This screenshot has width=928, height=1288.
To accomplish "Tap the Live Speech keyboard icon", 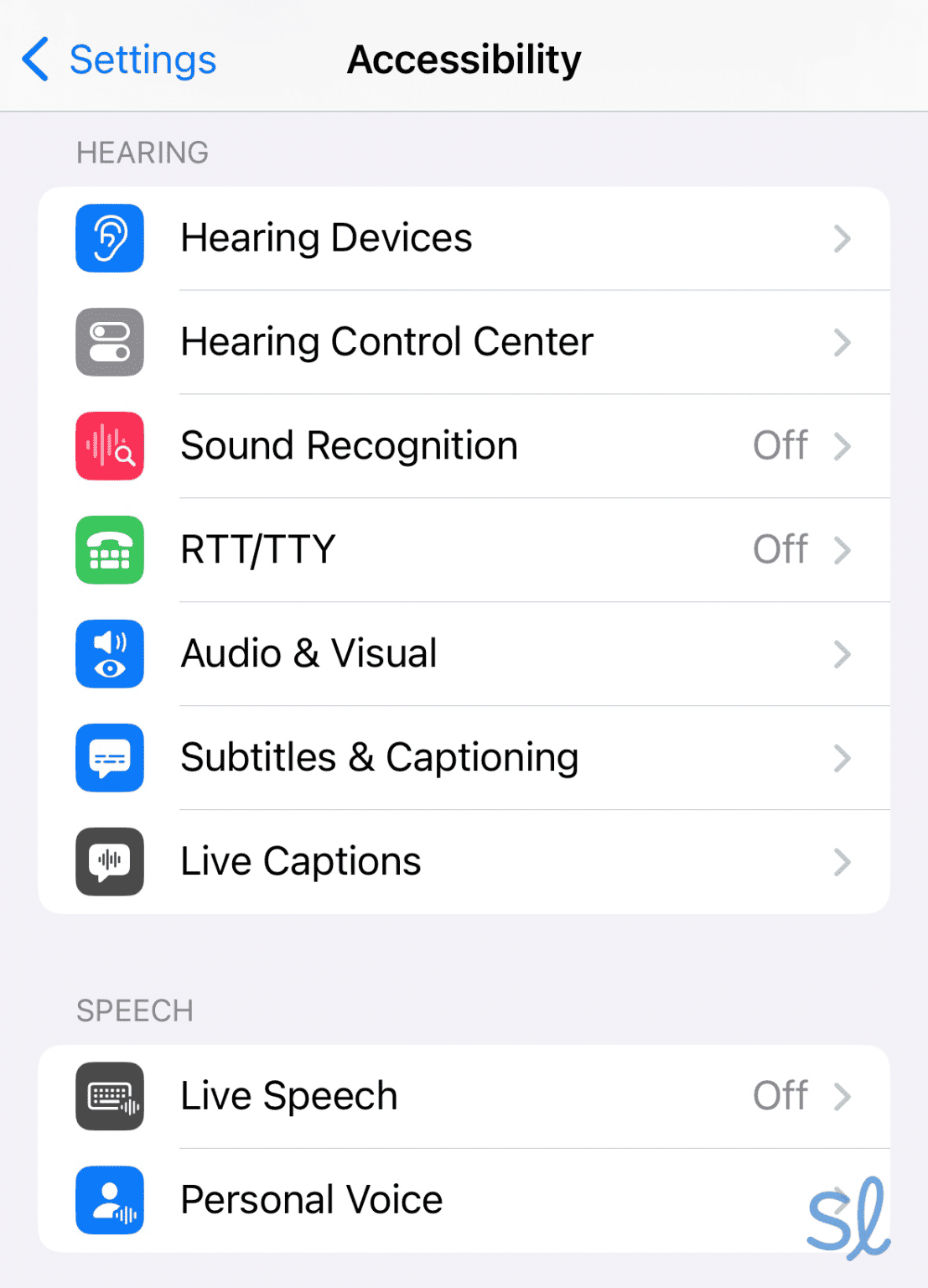I will (109, 1097).
